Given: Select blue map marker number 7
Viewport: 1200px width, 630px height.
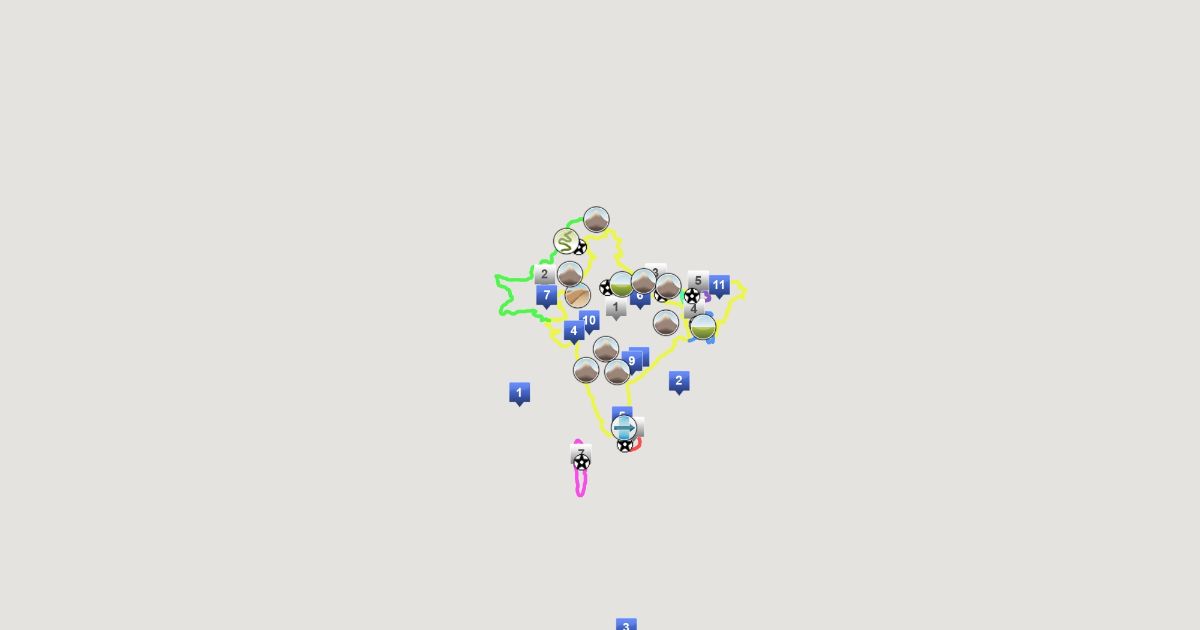Looking at the screenshot, I should coord(546,296).
